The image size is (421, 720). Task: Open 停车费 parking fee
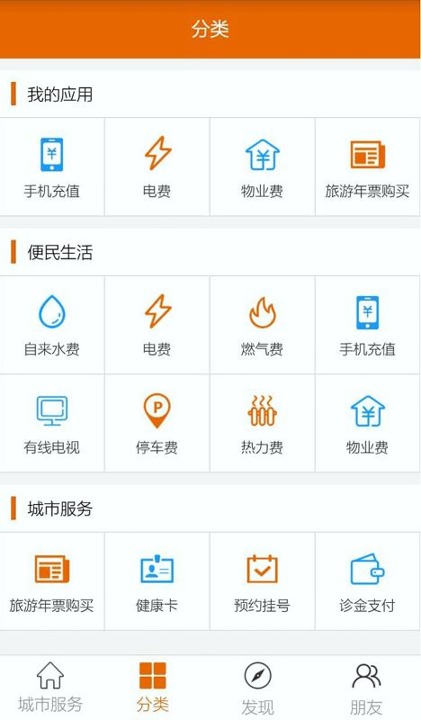pos(157,423)
